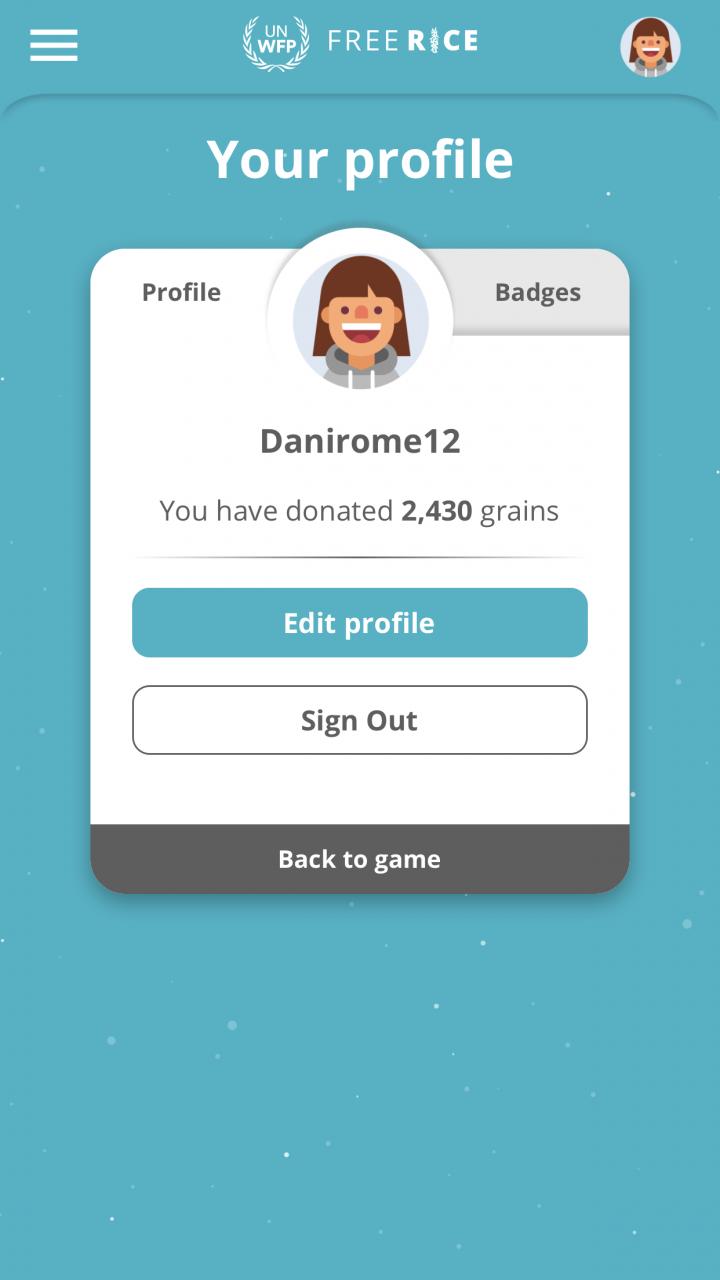Select the Profile tab
Screen dimensions: 720x1280
pyautogui.click(x=181, y=292)
